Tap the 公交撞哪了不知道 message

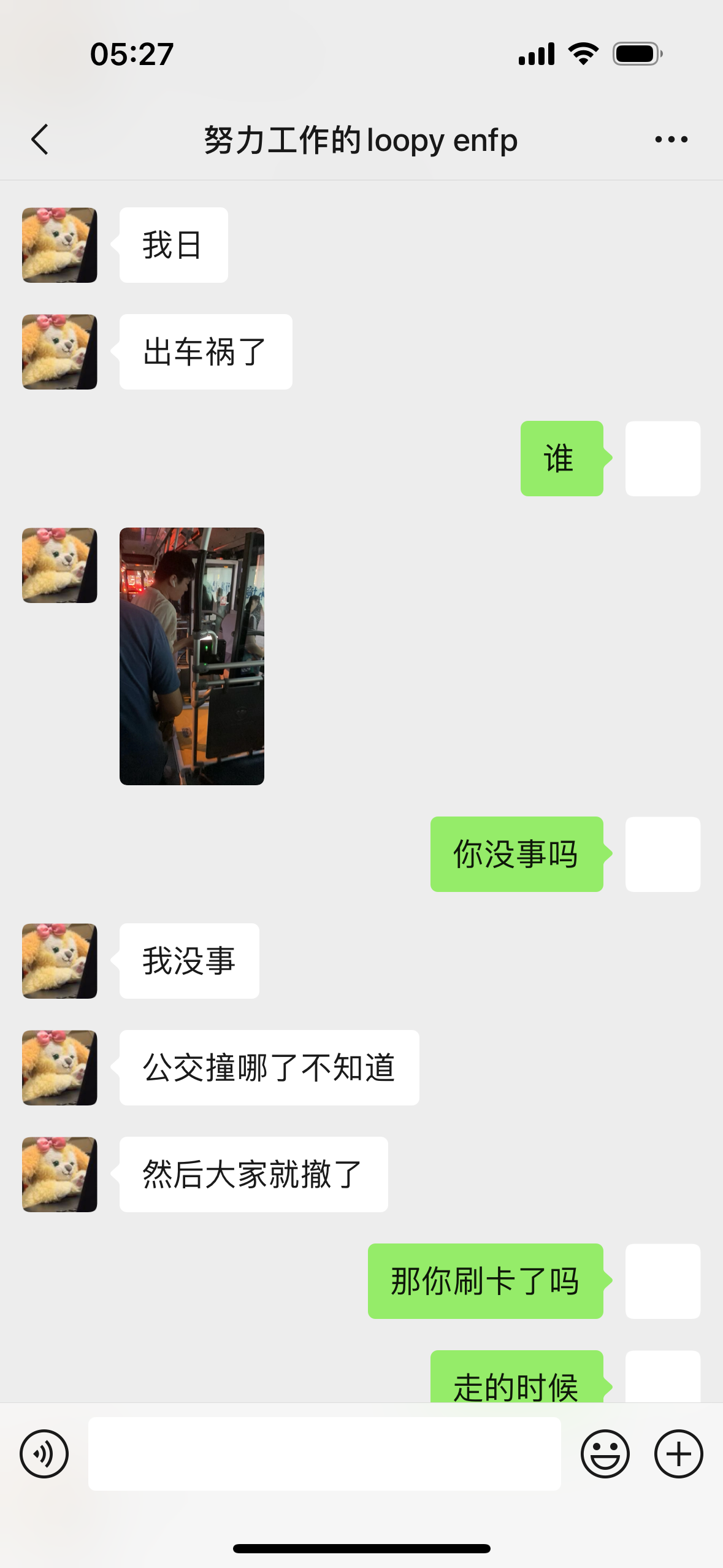coord(269,1067)
